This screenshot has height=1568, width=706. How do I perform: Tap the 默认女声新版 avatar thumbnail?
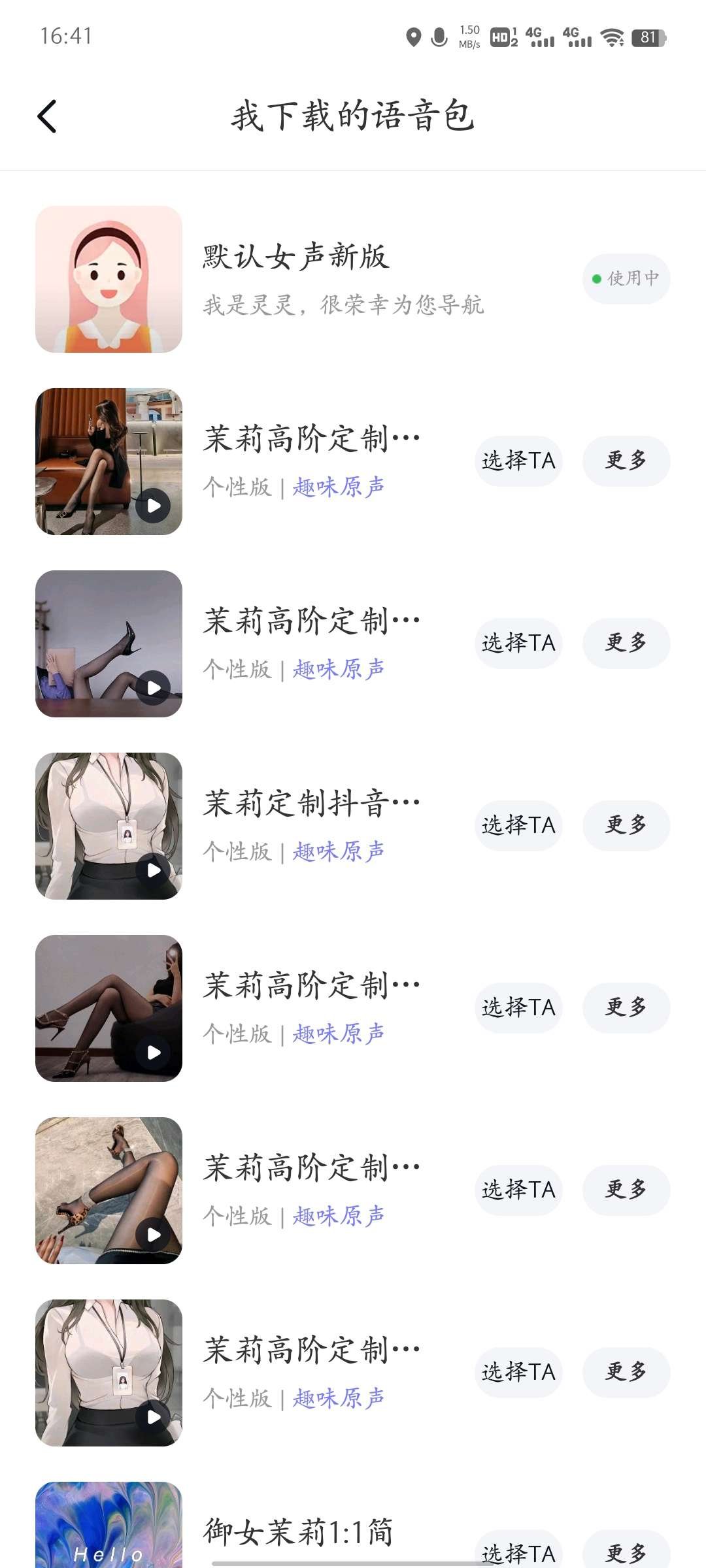pyautogui.click(x=110, y=278)
